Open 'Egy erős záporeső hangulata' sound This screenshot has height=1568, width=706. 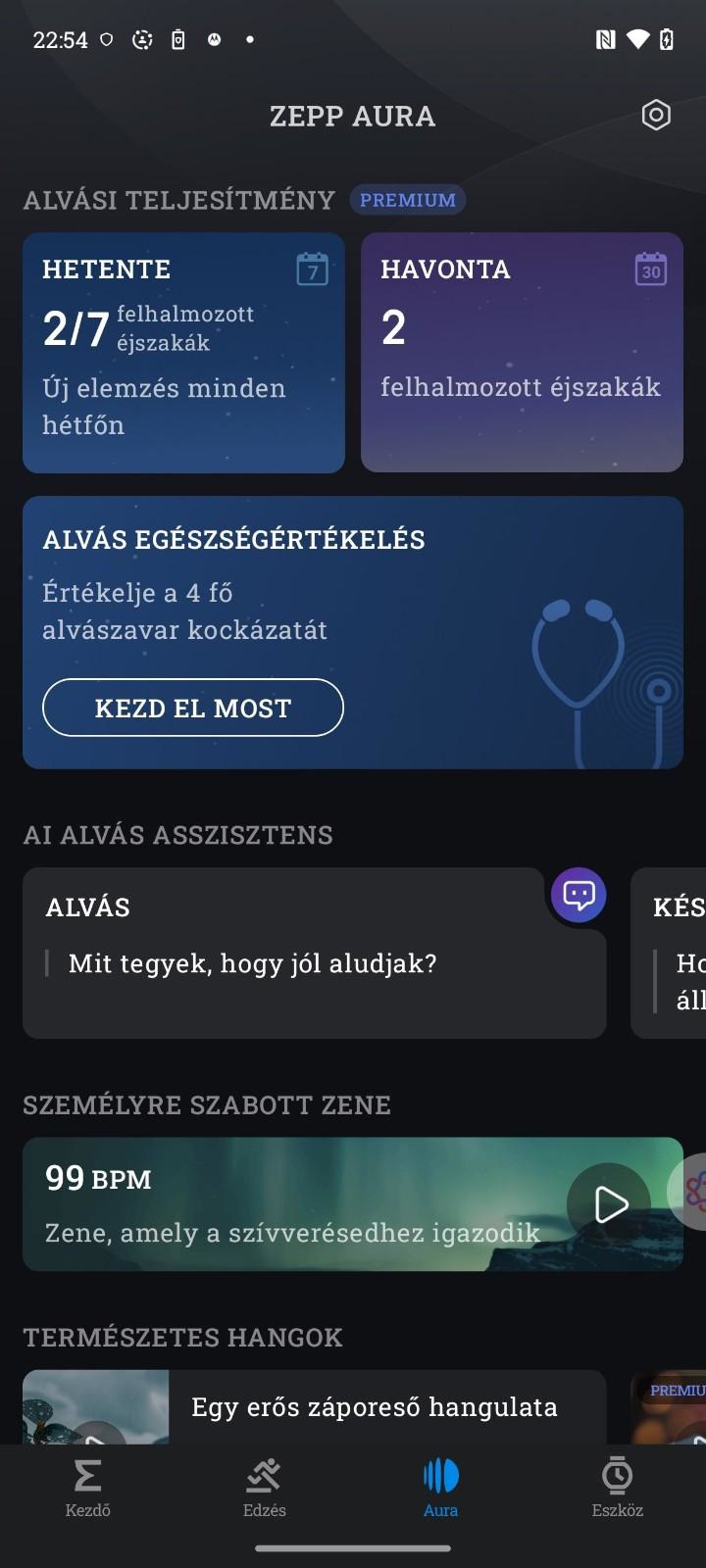pyautogui.click(x=373, y=1408)
